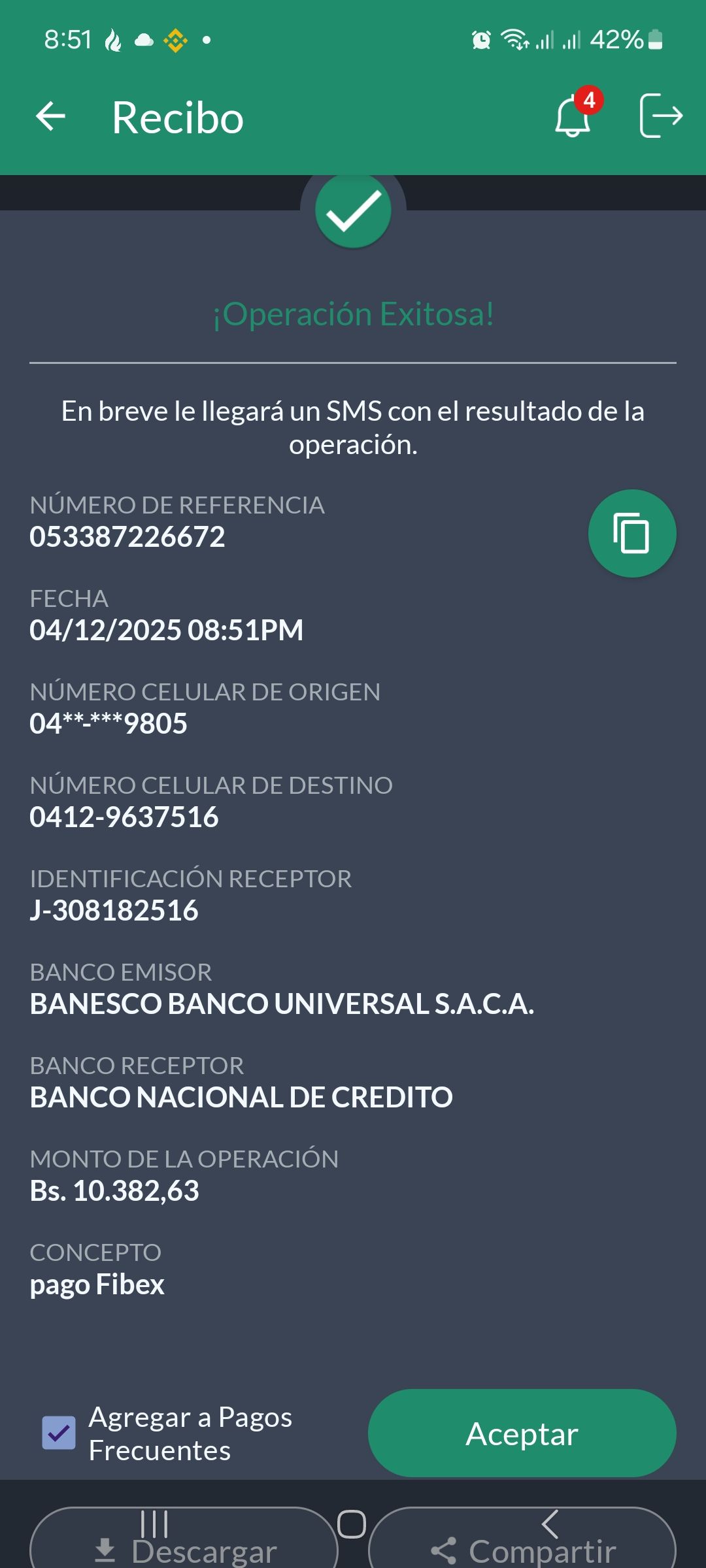Open the notifications bell

pos(573,118)
